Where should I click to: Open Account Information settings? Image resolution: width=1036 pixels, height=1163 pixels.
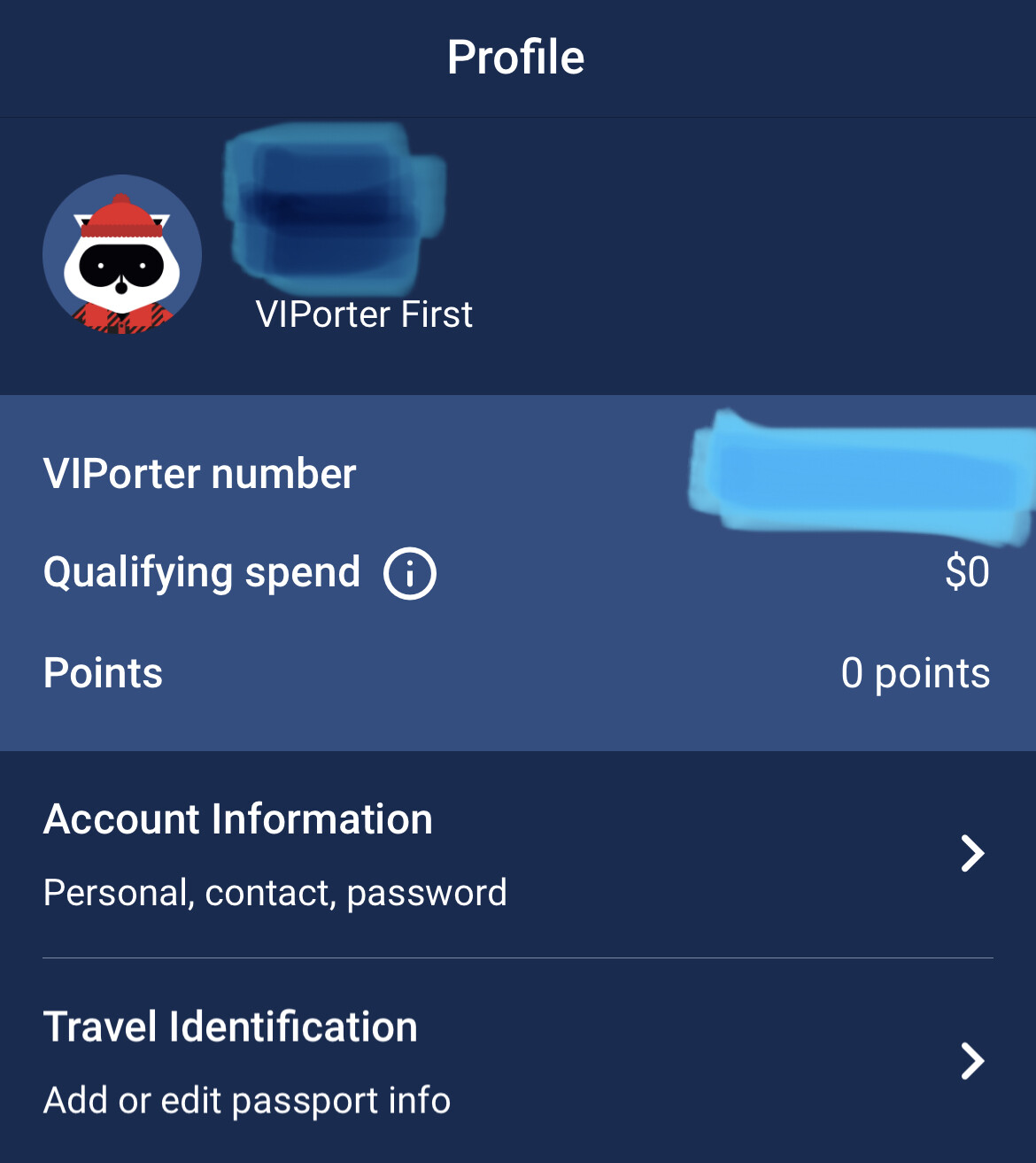click(517, 854)
